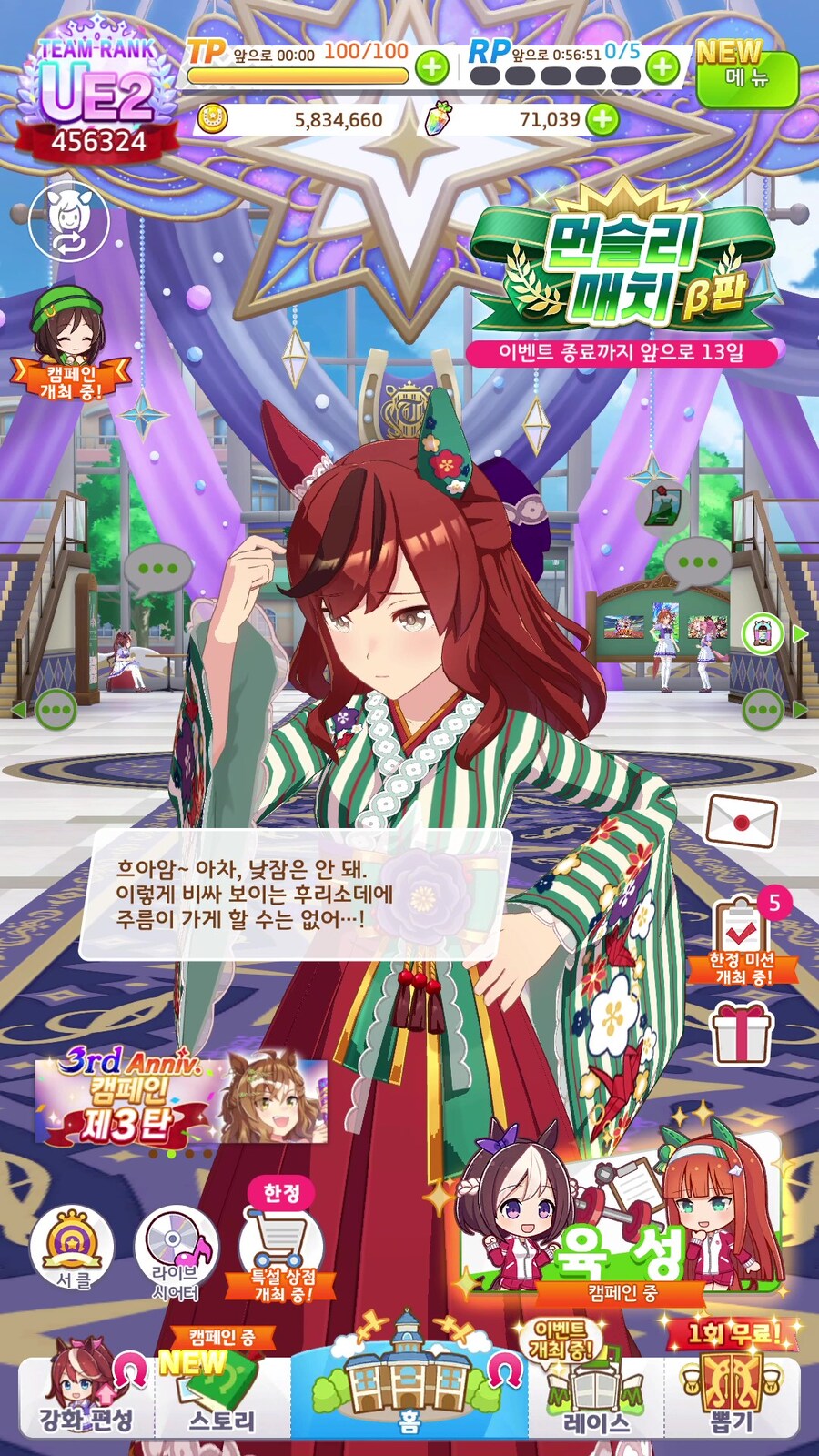Viewport: 819px width, 1456px height.
Task: Tap the plus button to refill TP
Action: (x=431, y=66)
